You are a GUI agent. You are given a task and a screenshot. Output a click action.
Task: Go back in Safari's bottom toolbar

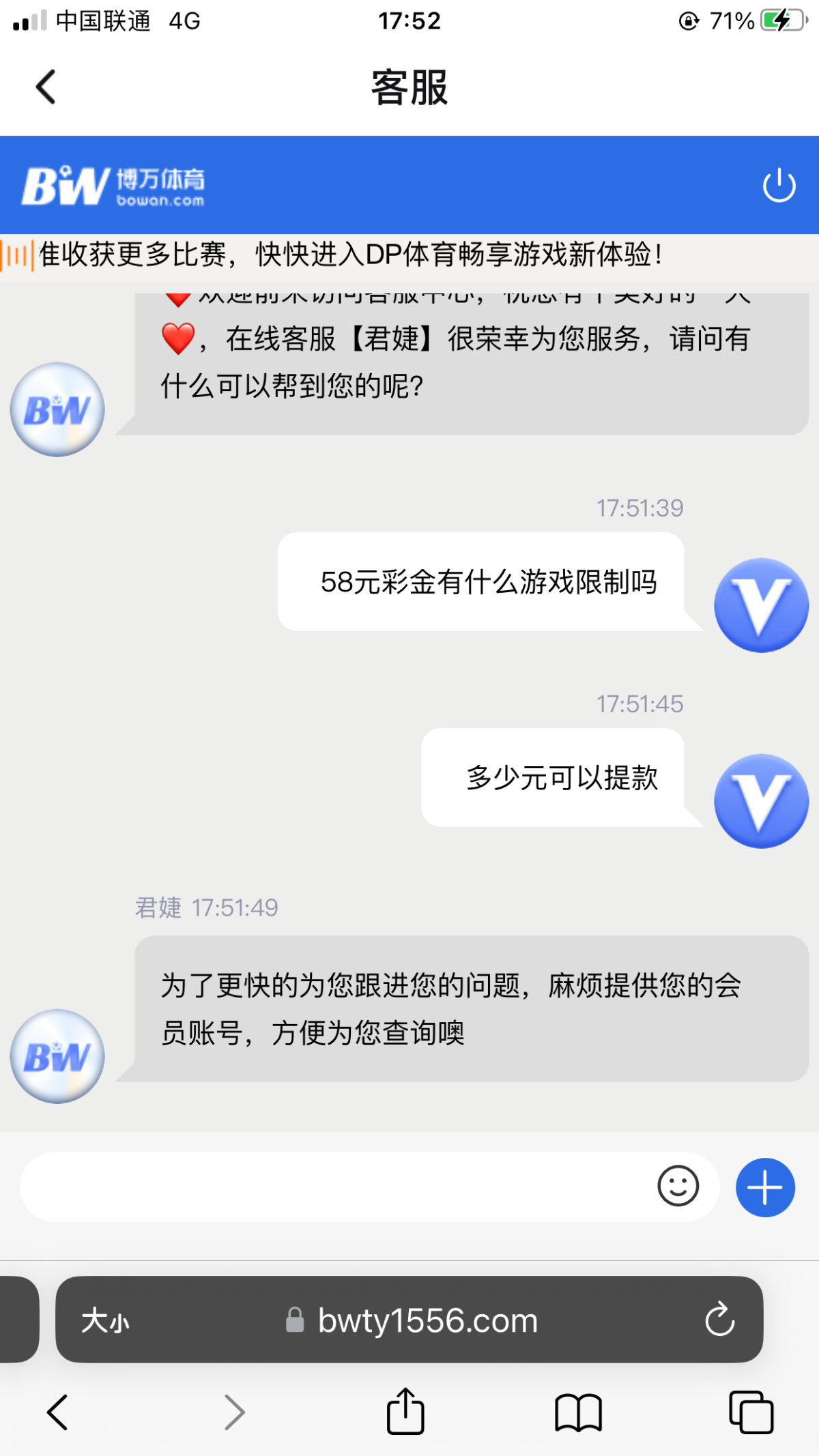tap(58, 1412)
